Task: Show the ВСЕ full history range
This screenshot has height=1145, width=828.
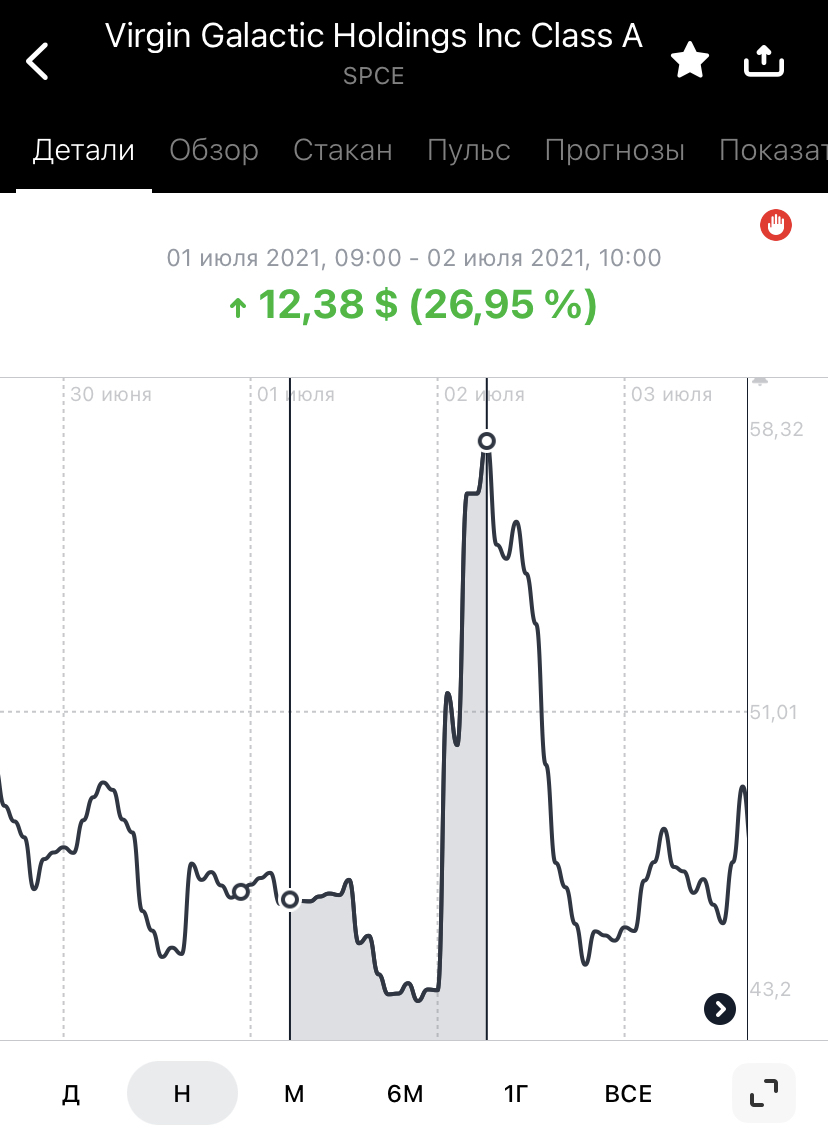Action: 628,1093
